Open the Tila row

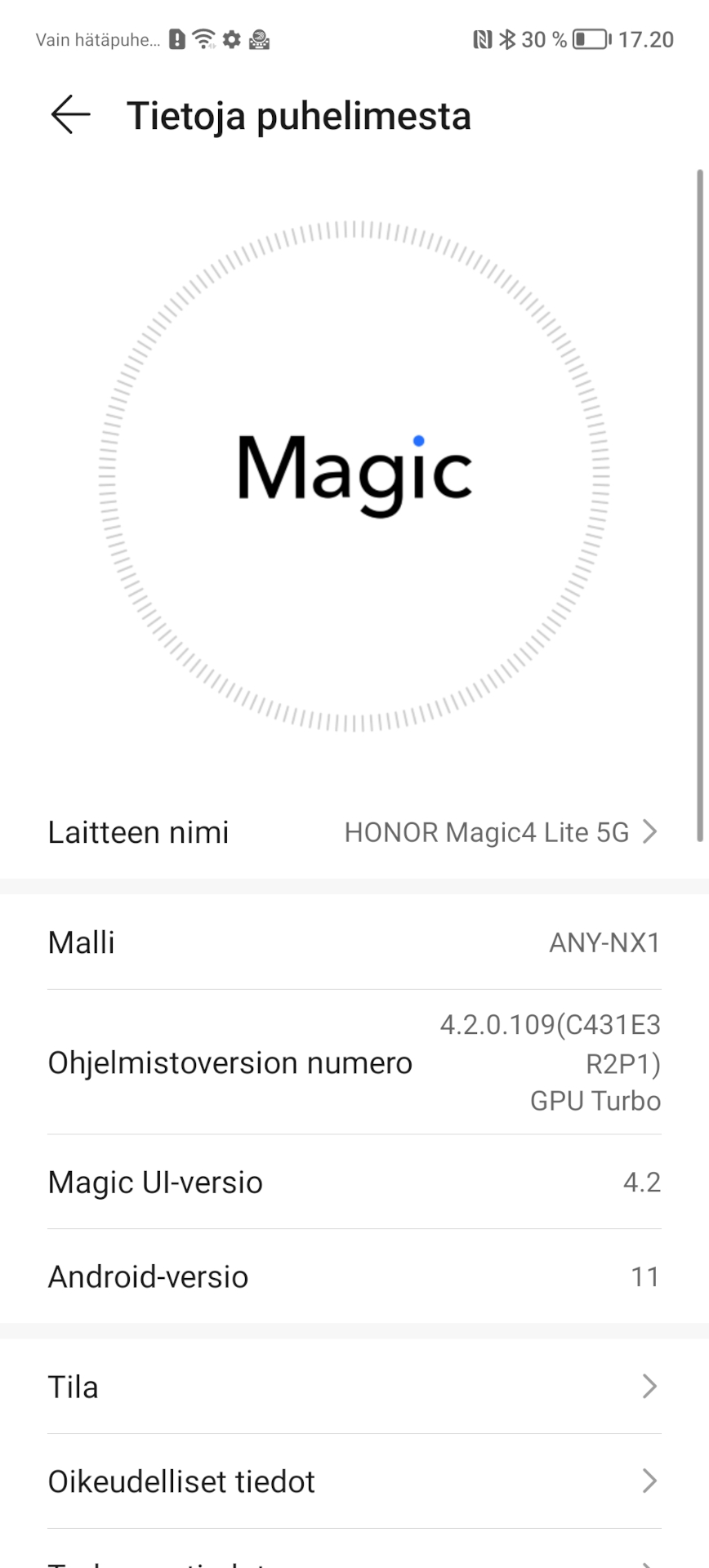click(x=354, y=1387)
